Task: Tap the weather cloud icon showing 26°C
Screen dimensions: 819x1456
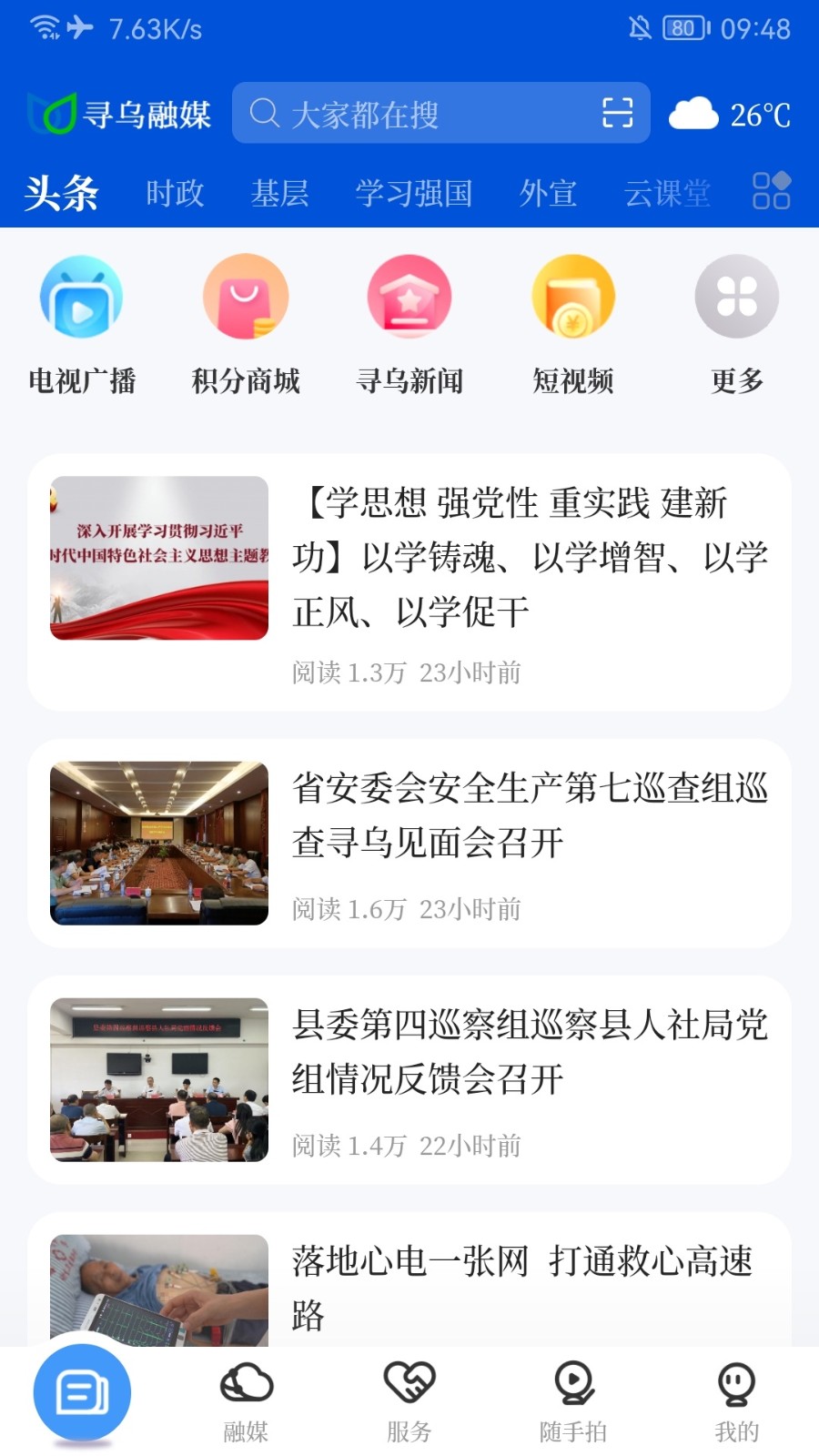Action: click(693, 112)
